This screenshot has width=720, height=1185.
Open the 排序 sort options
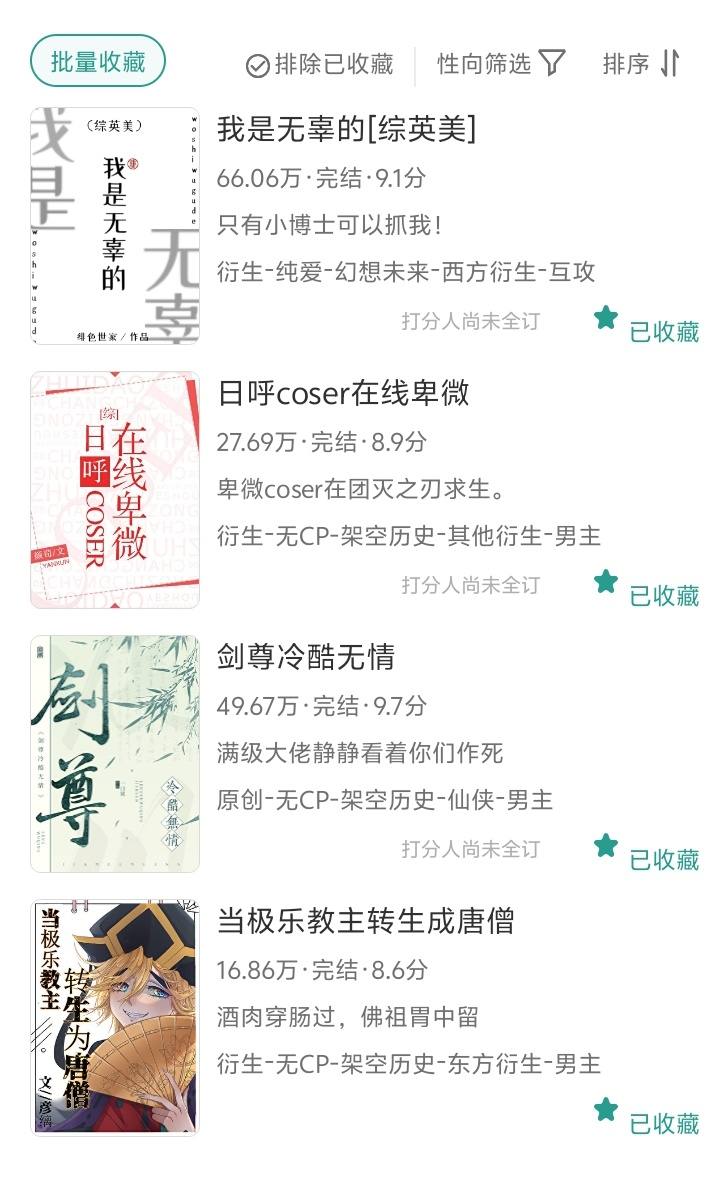641,64
